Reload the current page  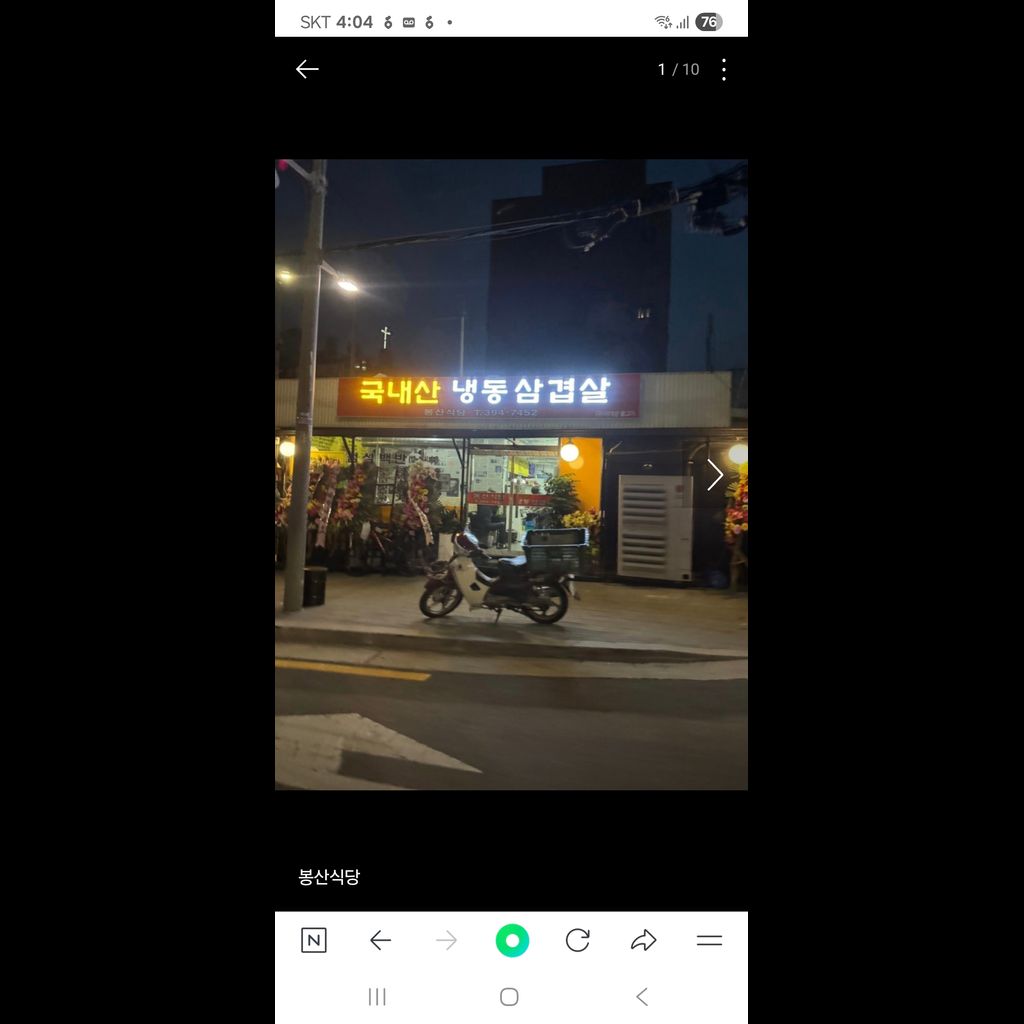(578, 940)
